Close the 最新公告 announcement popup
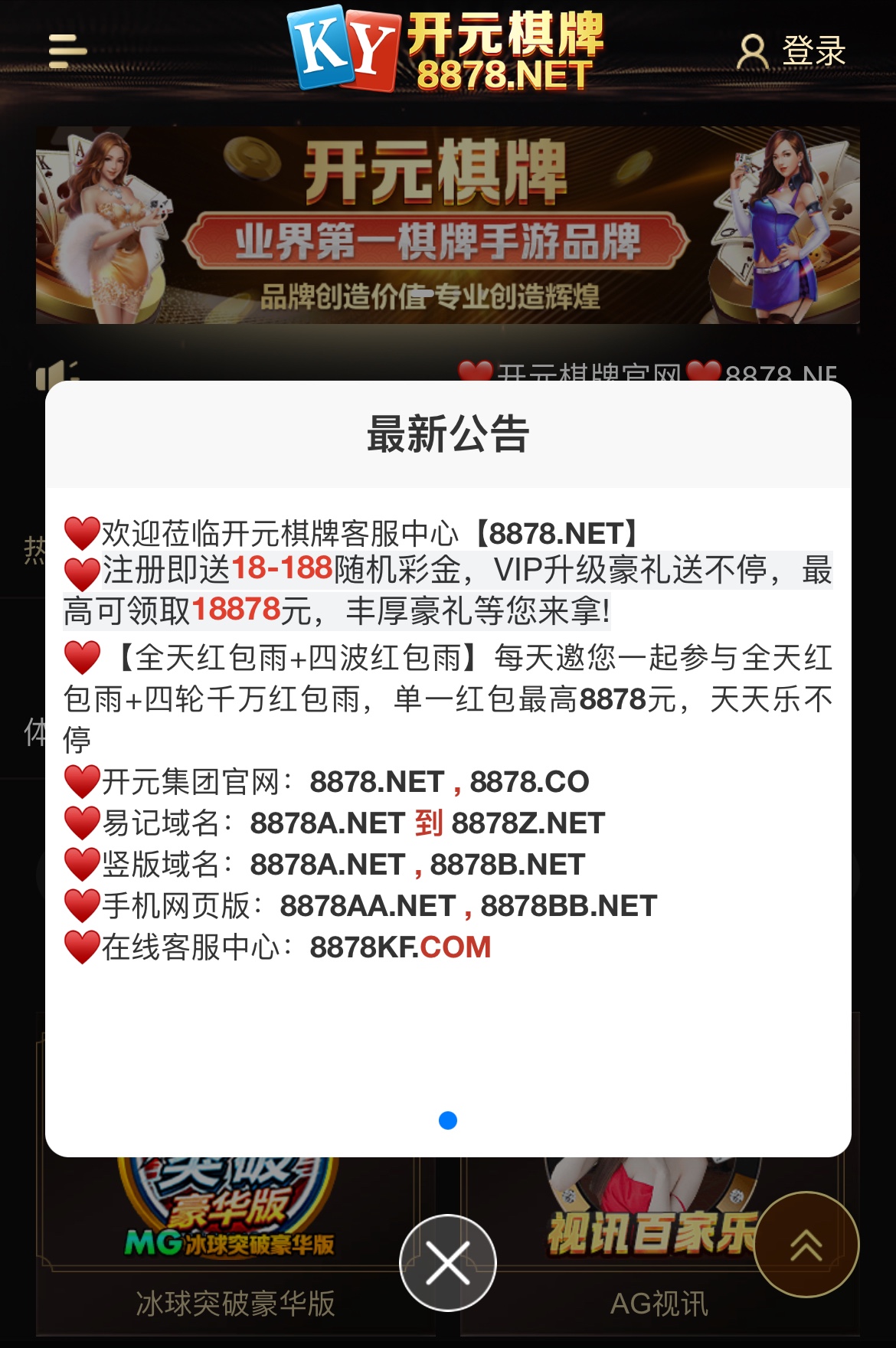 (448, 1262)
